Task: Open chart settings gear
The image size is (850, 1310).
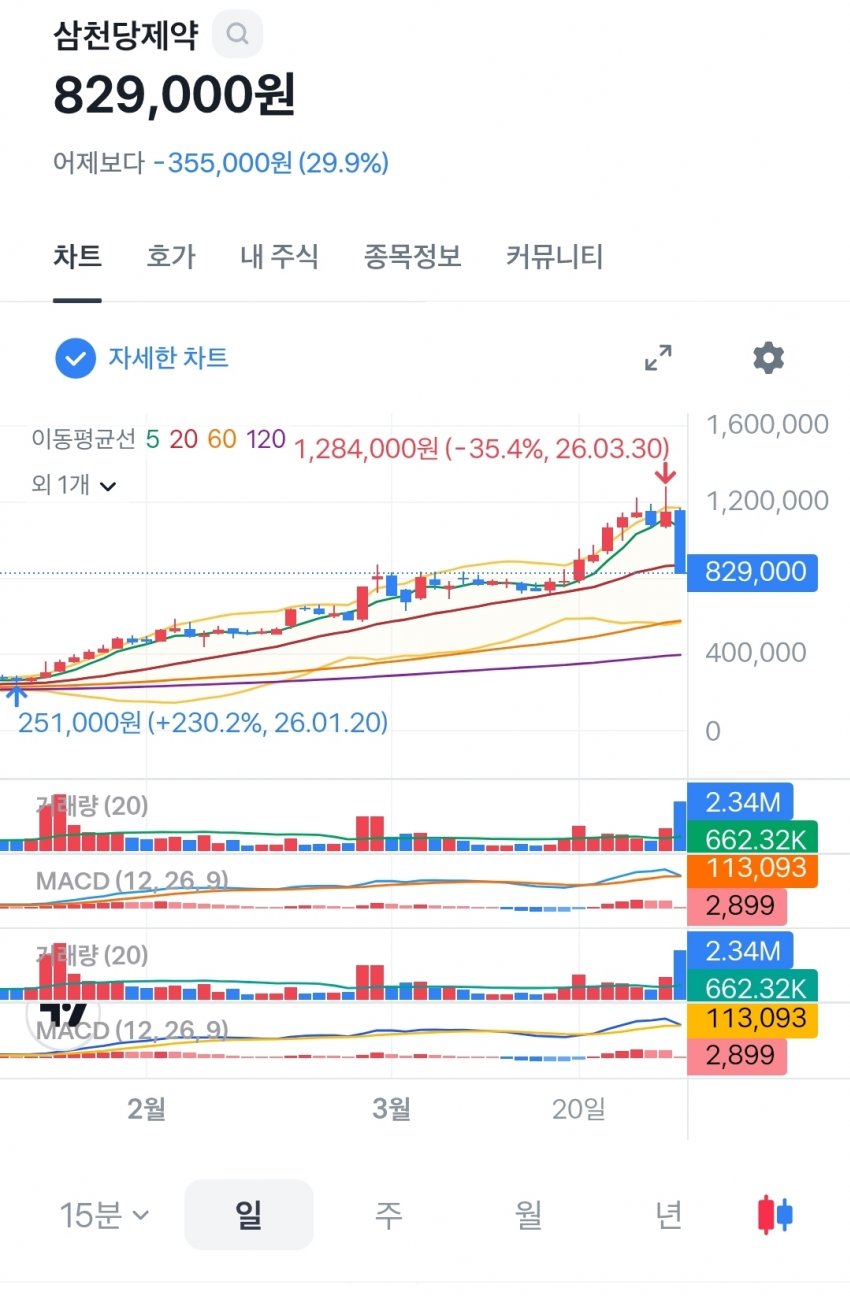Action: (768, 358)
